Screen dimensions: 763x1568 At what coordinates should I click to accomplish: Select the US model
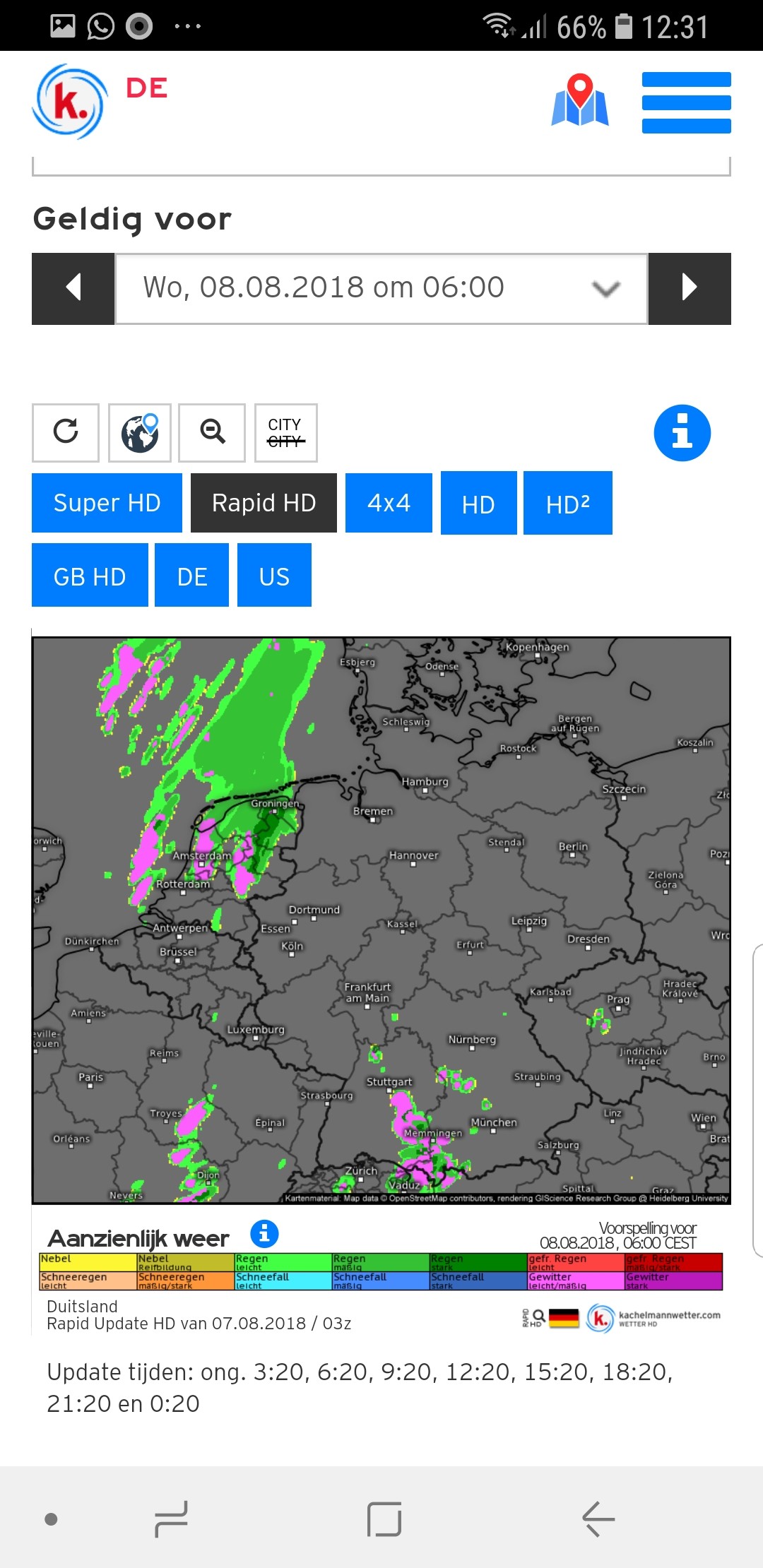click(274, 575)
